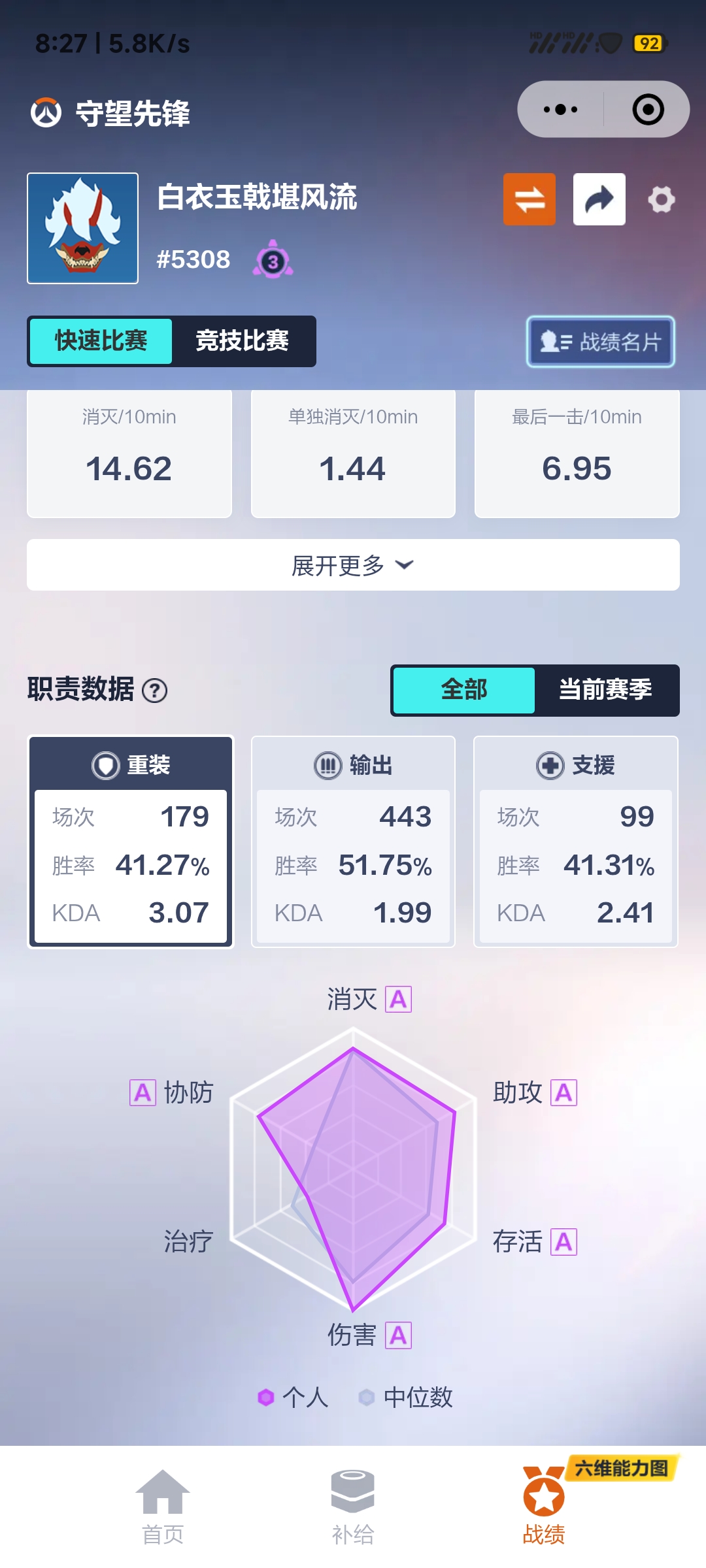Screen dimensions: 706x1568
Task: Switch to the 竞技比赛 tab
Action: (243, 341)
